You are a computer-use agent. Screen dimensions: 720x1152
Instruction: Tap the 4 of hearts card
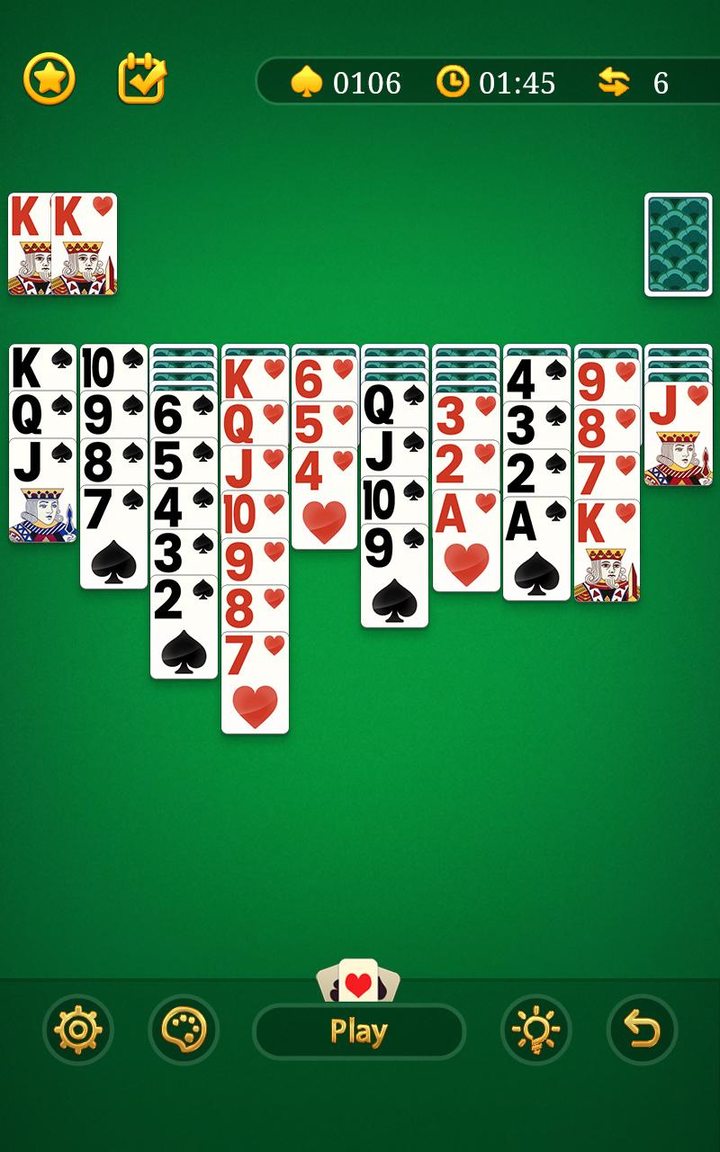point(324,500)
